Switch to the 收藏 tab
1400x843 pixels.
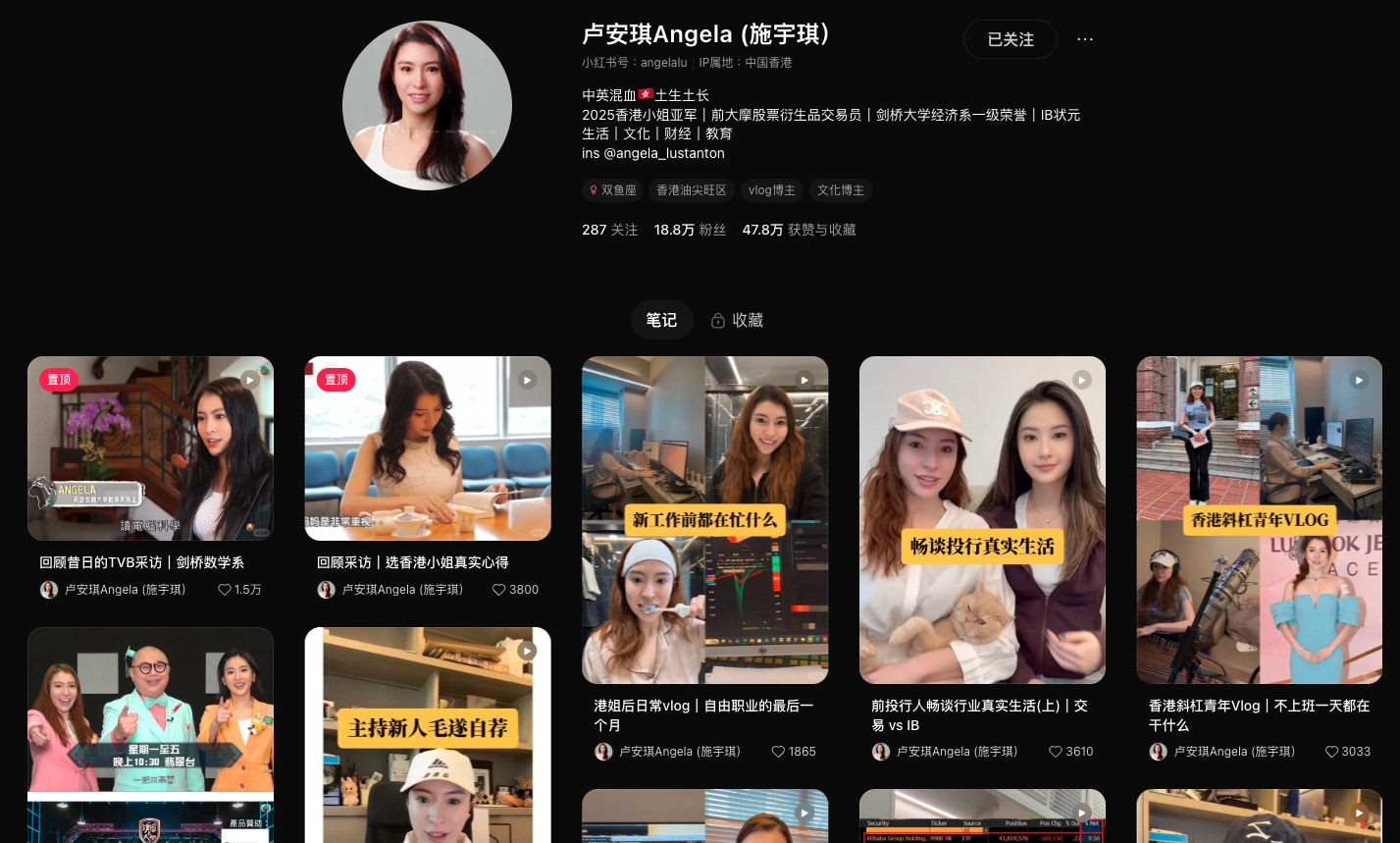(x=737, y=320)
